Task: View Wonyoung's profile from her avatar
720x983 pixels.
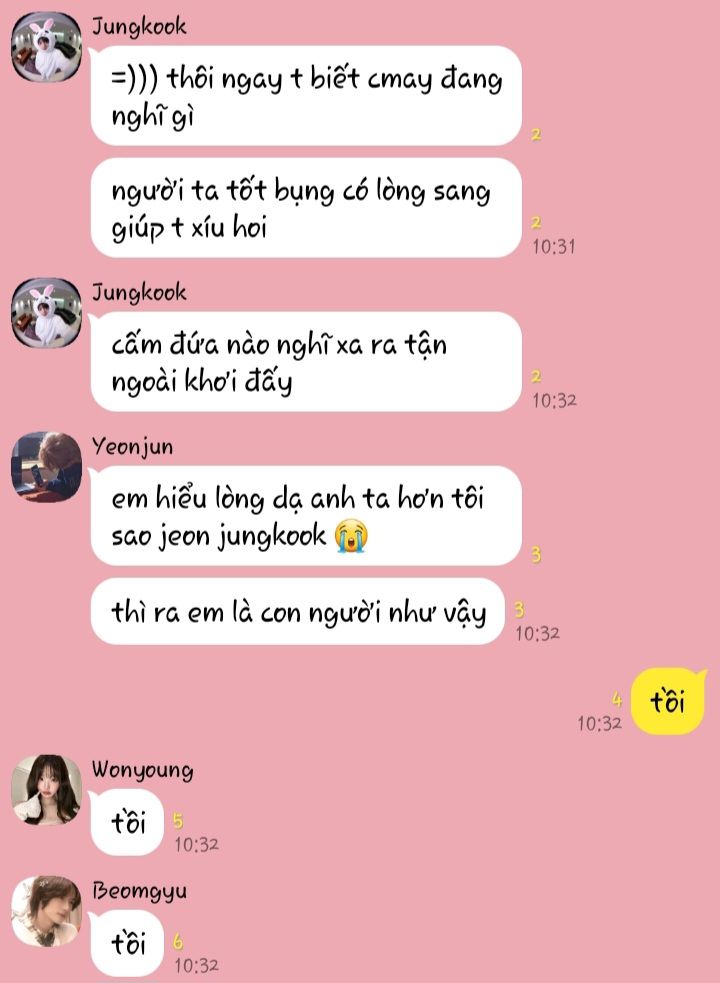Action: pos(45,790)
